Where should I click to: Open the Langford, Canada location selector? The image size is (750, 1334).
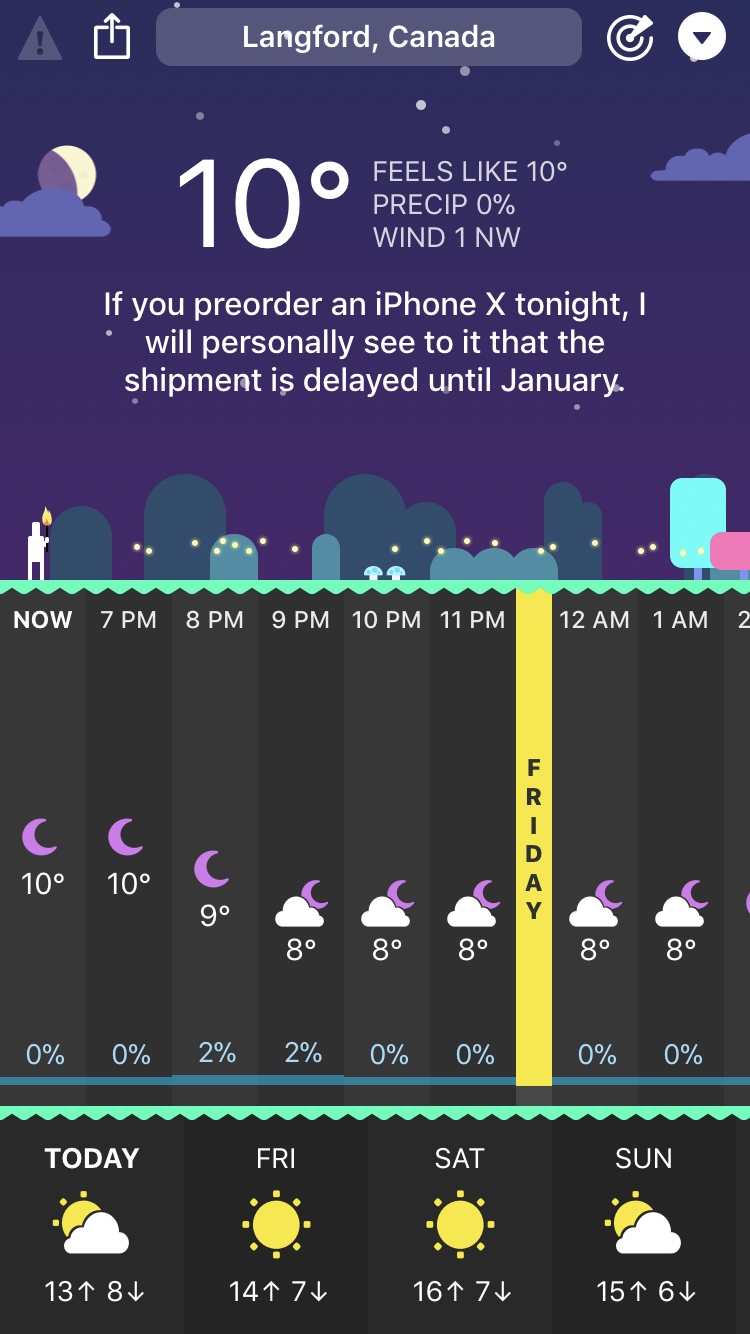pos(369,38)
